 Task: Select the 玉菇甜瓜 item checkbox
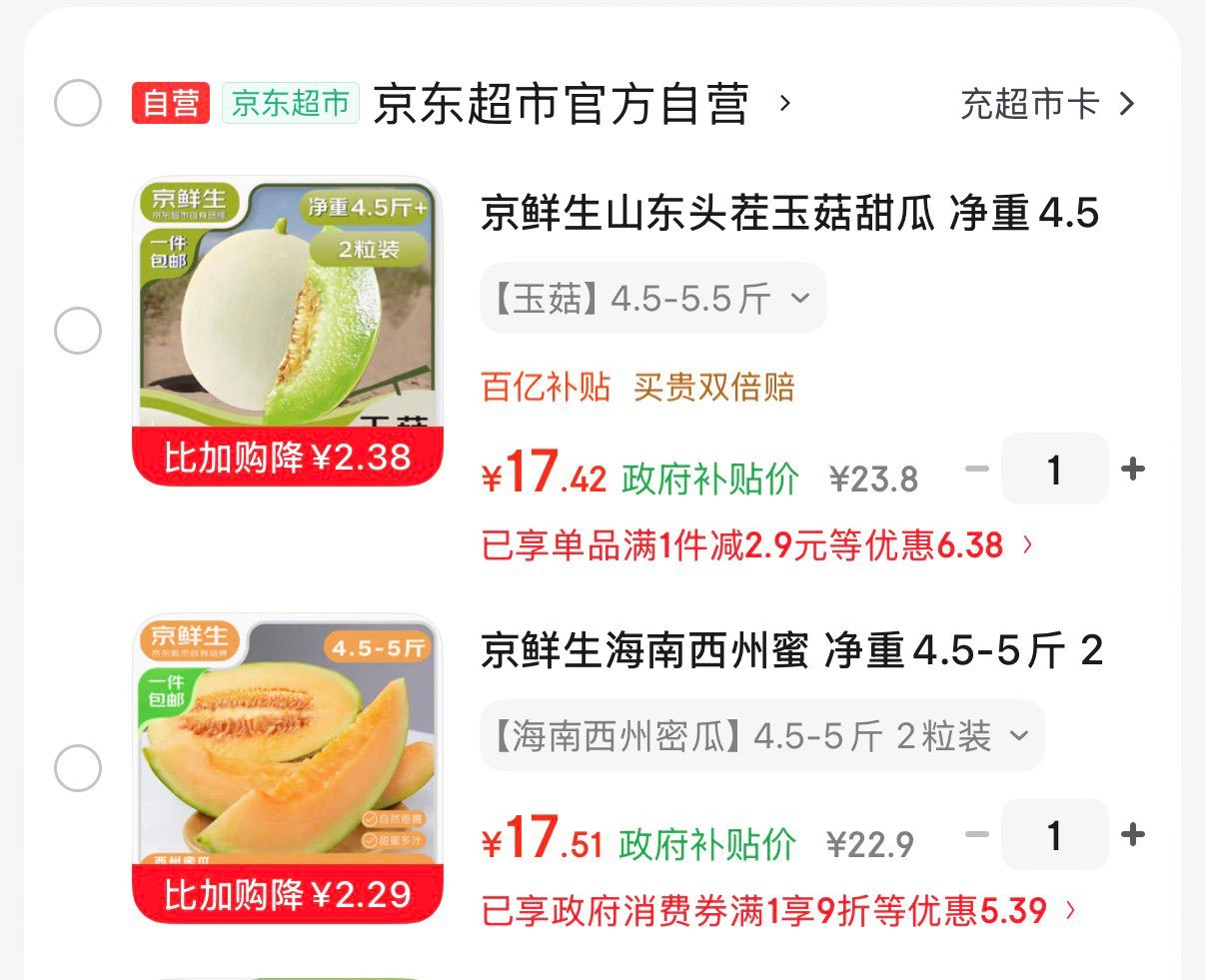(x=78, y=331)
